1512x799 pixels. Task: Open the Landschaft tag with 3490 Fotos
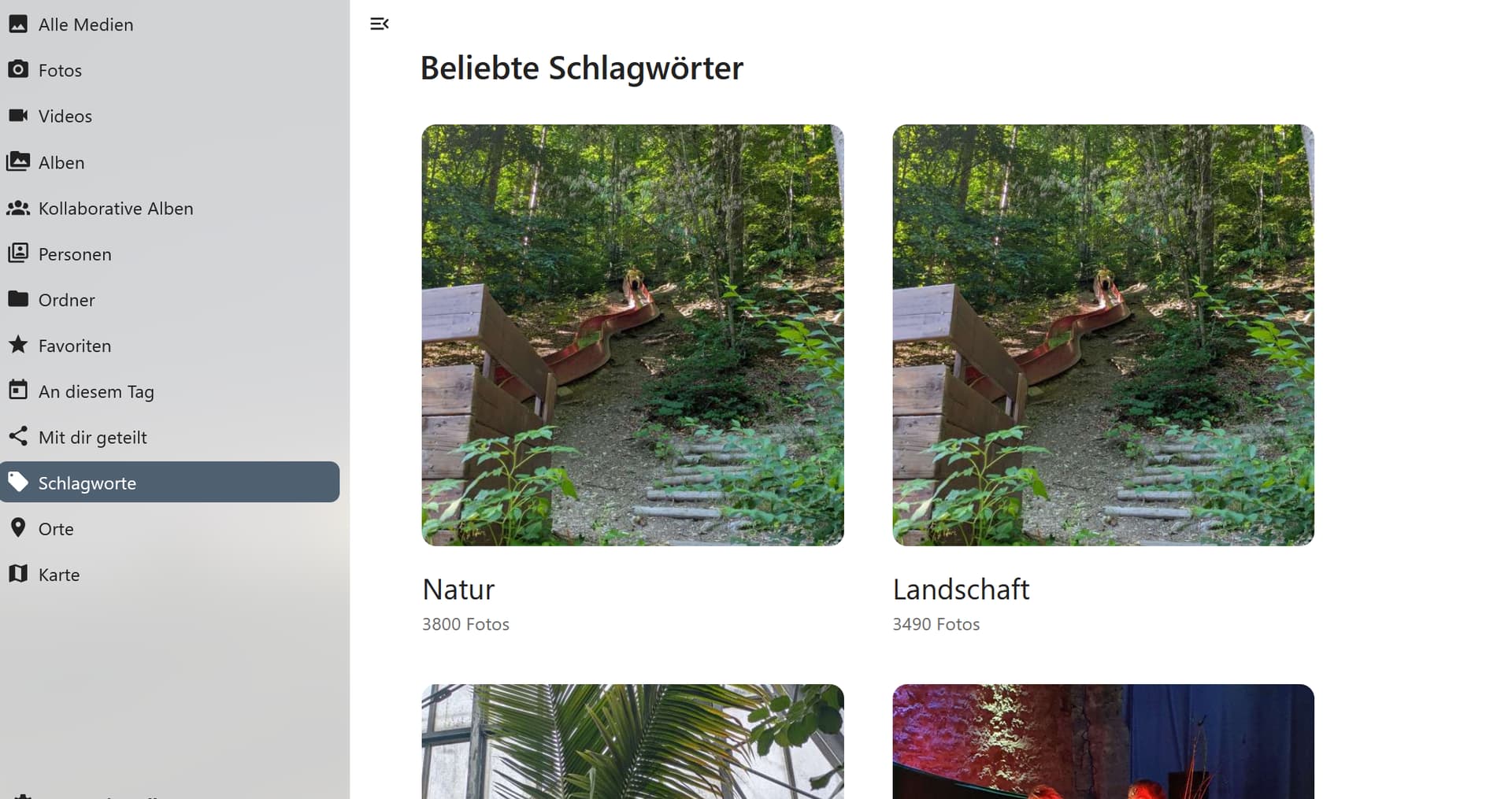point(1102,335)
